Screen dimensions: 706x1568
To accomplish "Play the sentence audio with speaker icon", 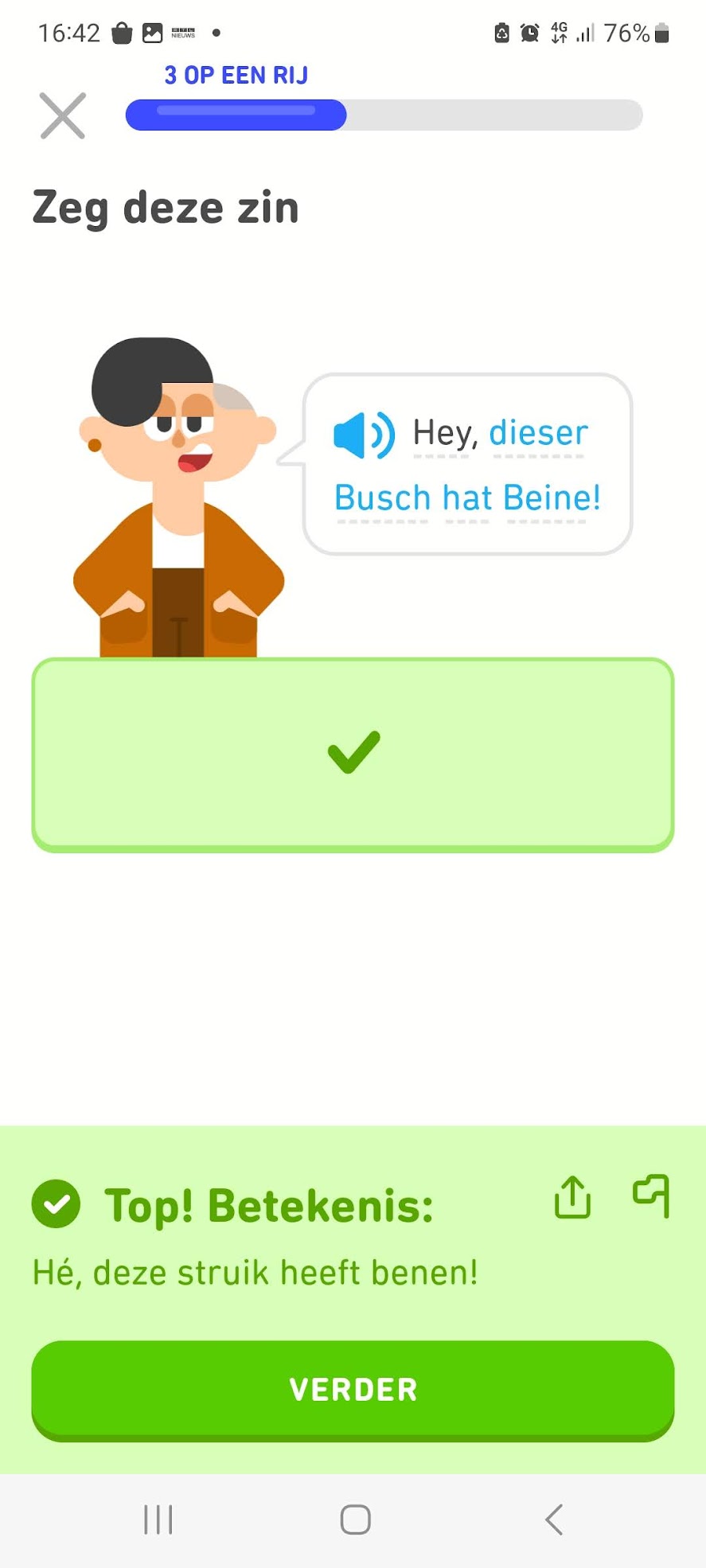I will tap(364, 435).
